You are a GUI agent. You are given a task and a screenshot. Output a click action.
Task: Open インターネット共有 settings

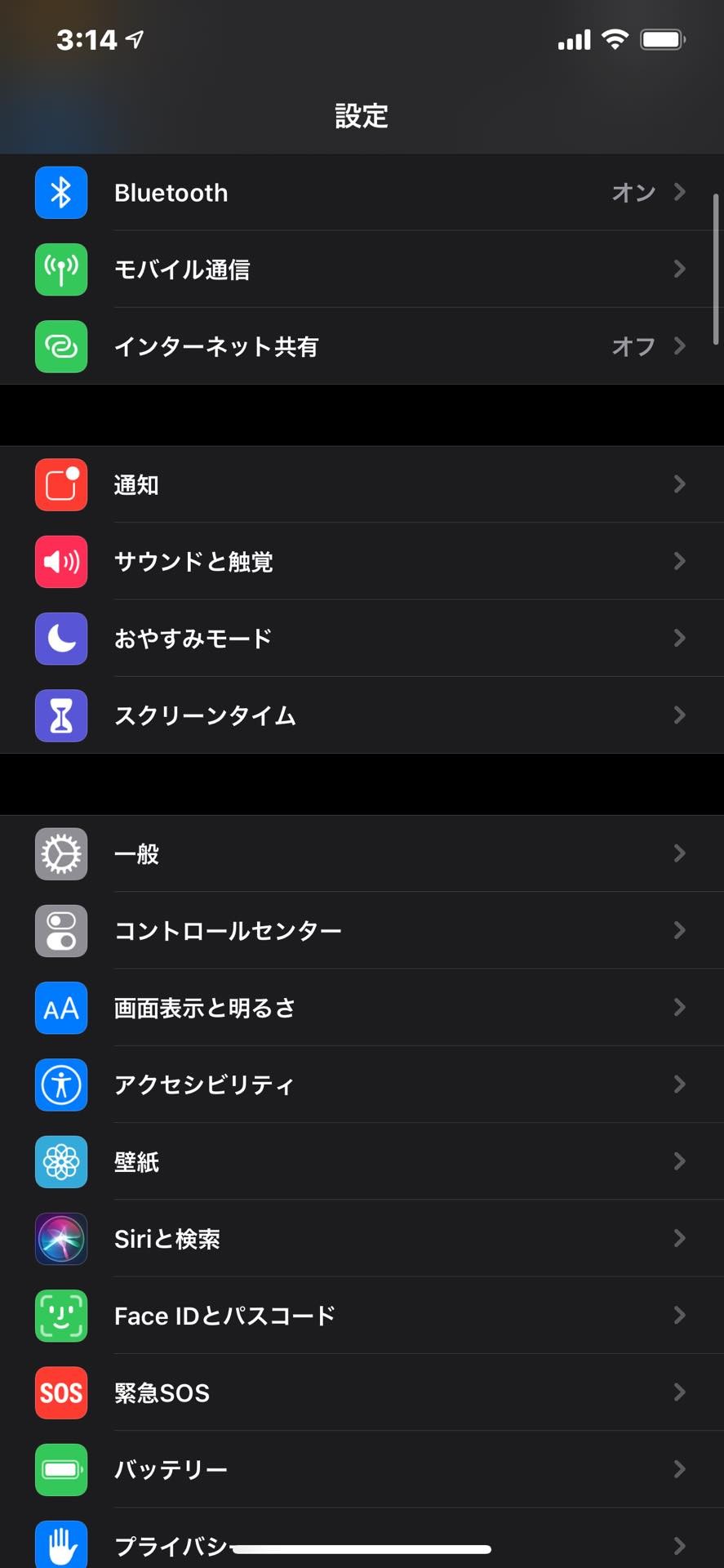click(362, 346)
